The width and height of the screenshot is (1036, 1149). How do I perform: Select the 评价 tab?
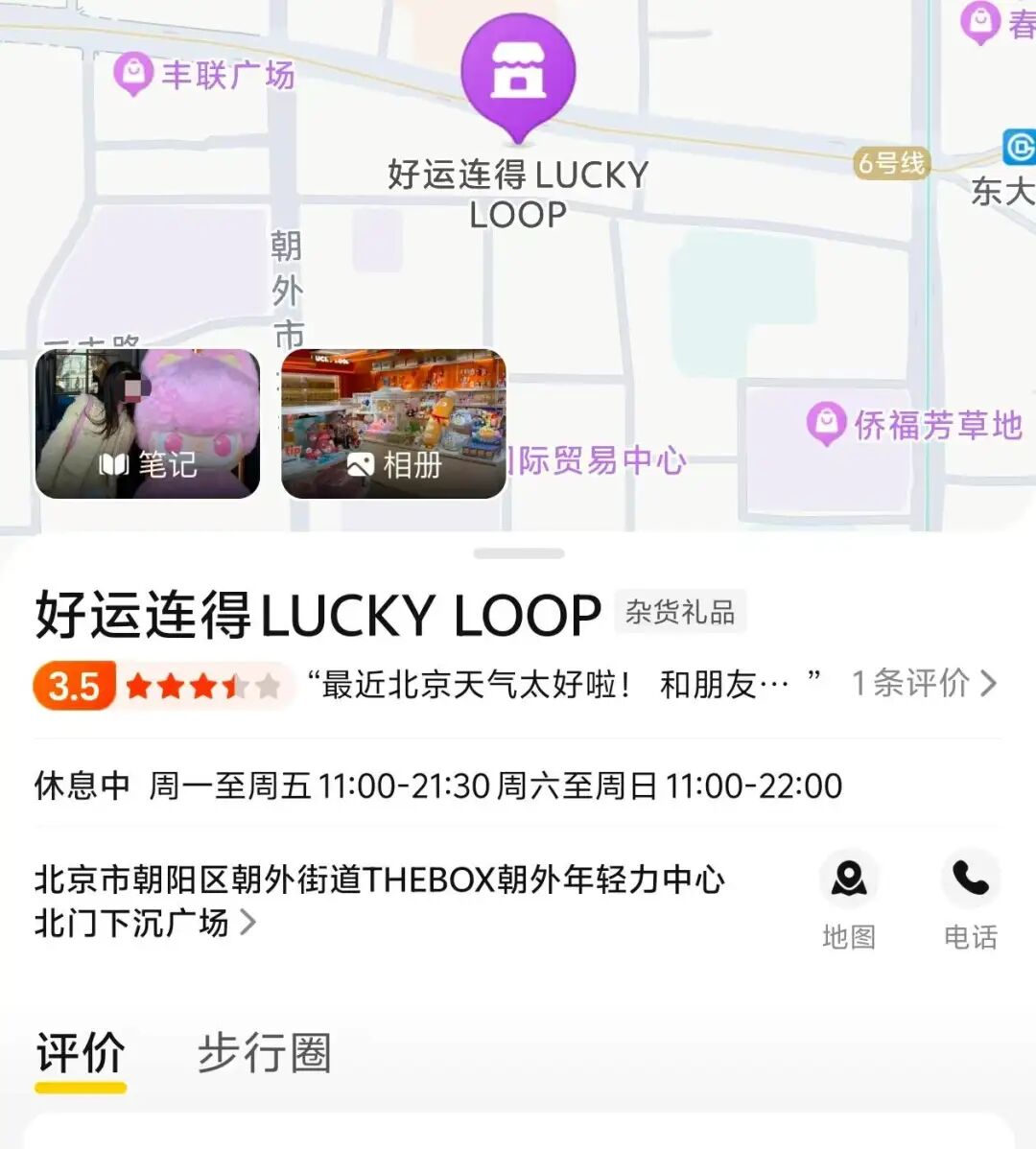pos(81,1052)
